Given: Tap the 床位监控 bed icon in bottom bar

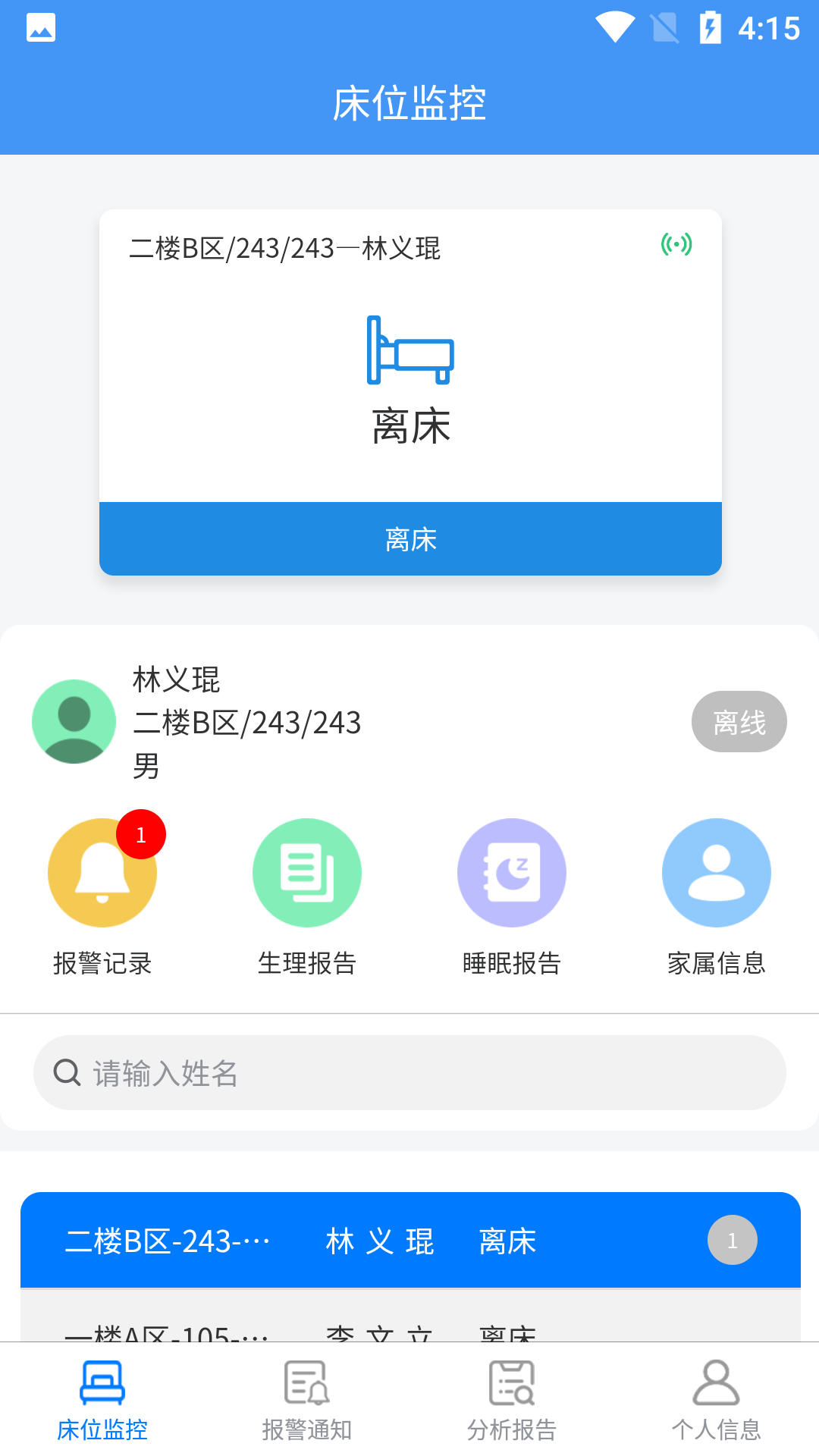Looking at the screenshot, I should tap(102, 1382).
